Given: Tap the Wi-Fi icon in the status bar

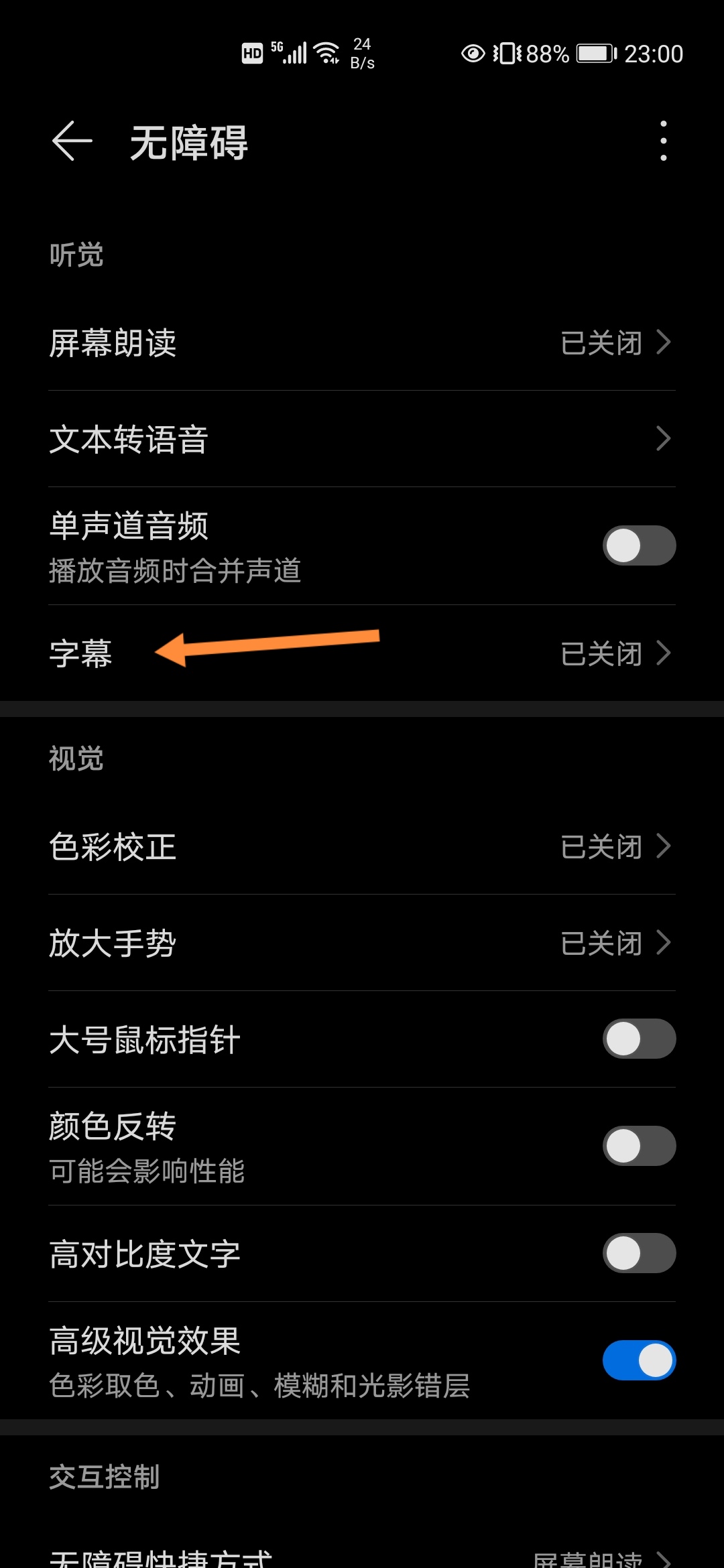Looking at the screenshot, I should [x=326, y=53].
